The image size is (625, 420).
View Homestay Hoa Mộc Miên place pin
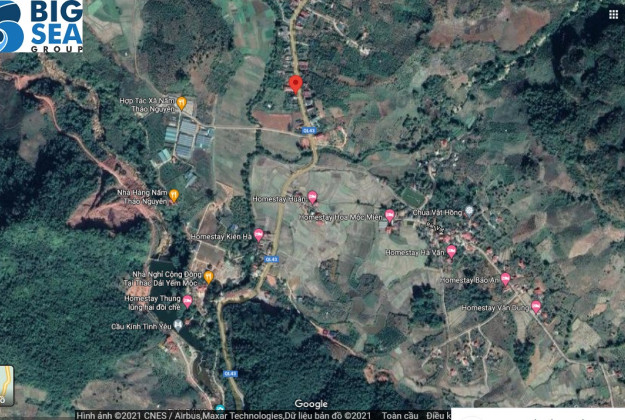[x=389, y=216]
